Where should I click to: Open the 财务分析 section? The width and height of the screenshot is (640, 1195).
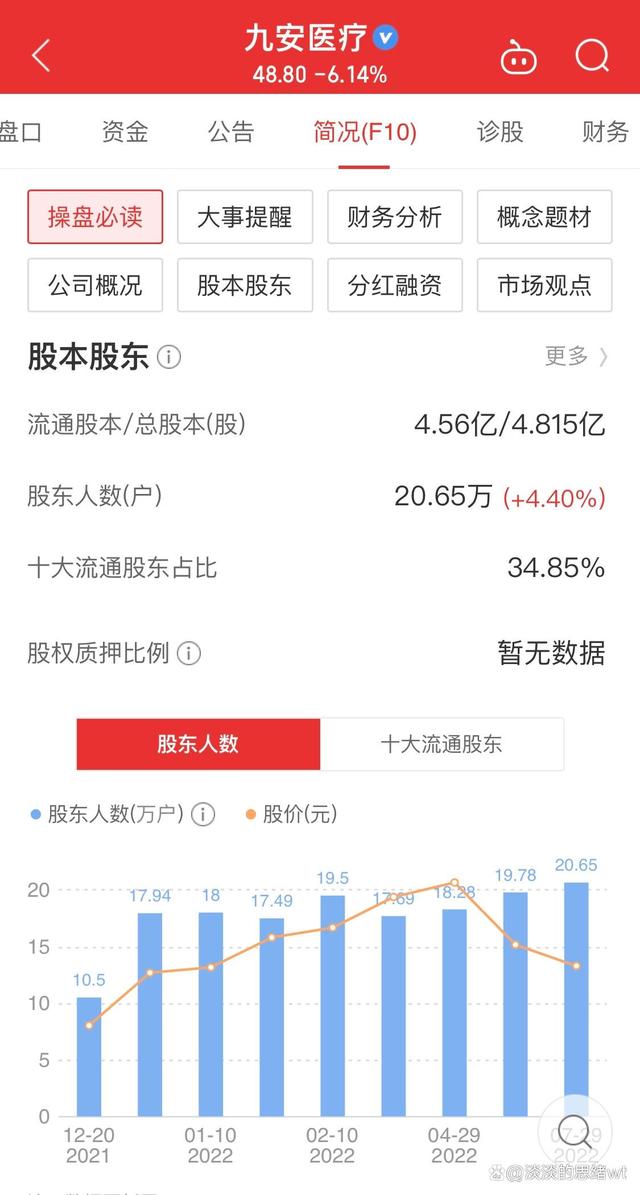tap(395, 217)
